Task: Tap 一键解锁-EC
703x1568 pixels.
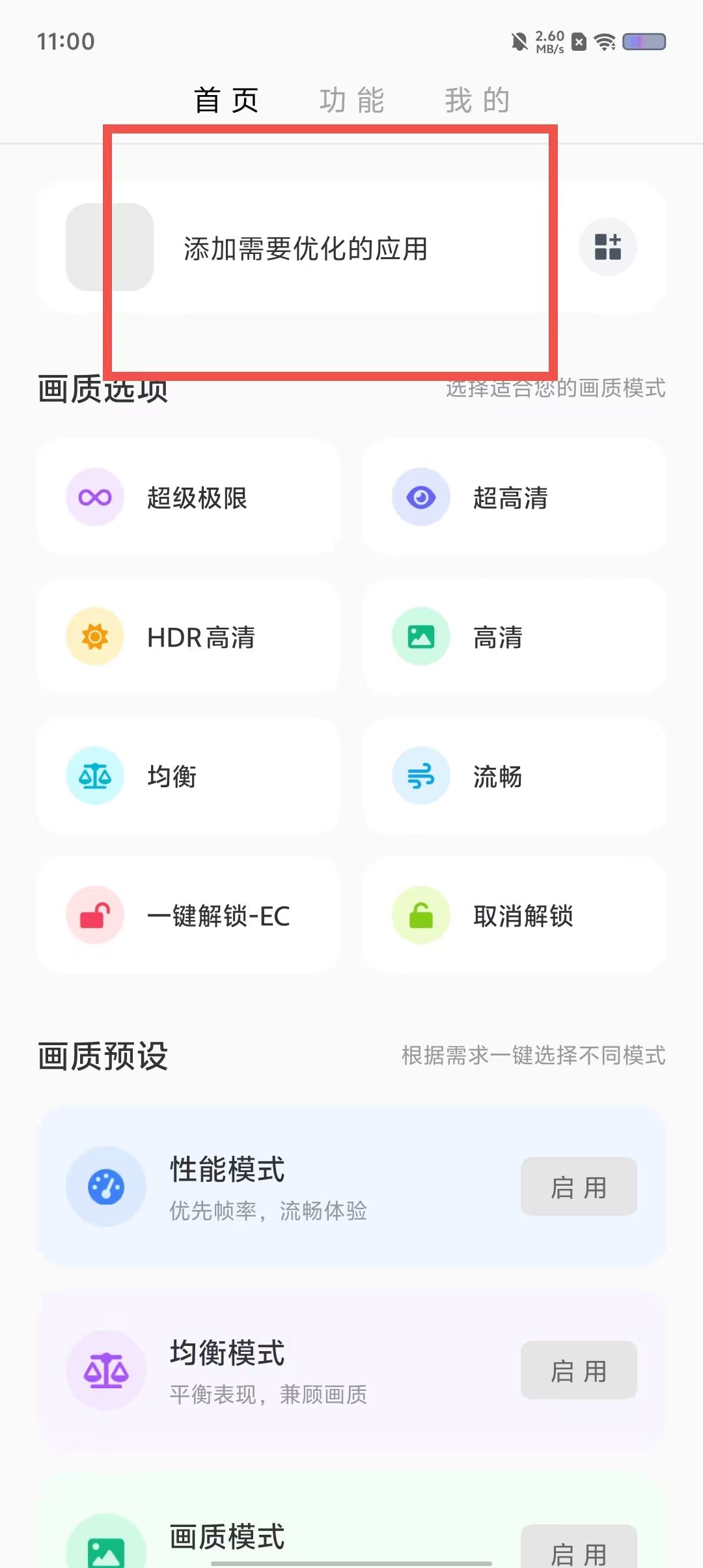Action: click(x=188, y=916)
